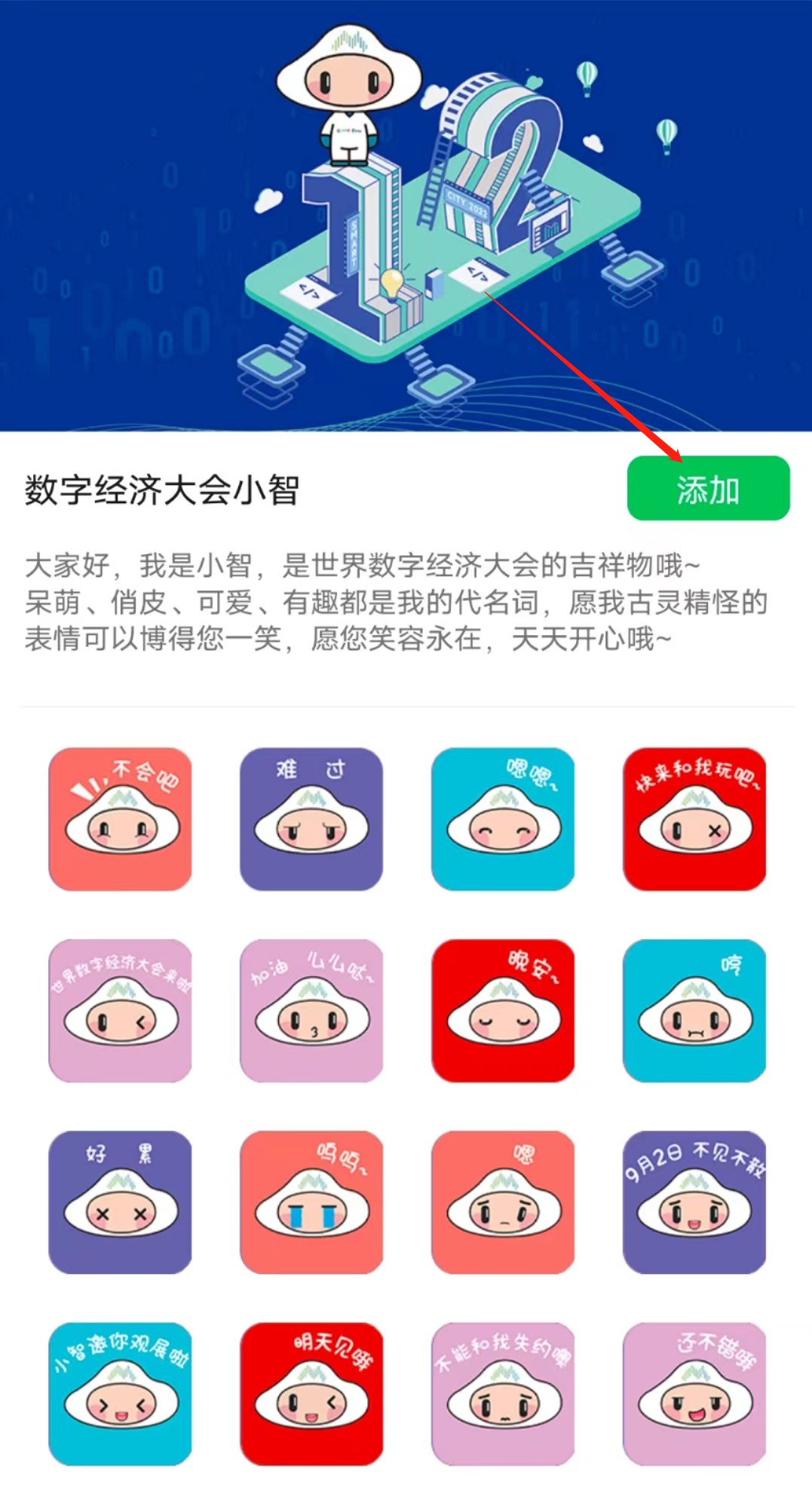Open the 嗯嗯 sticker preview
This screenshot has width=812, height=1498.
(x=503, y=818)
